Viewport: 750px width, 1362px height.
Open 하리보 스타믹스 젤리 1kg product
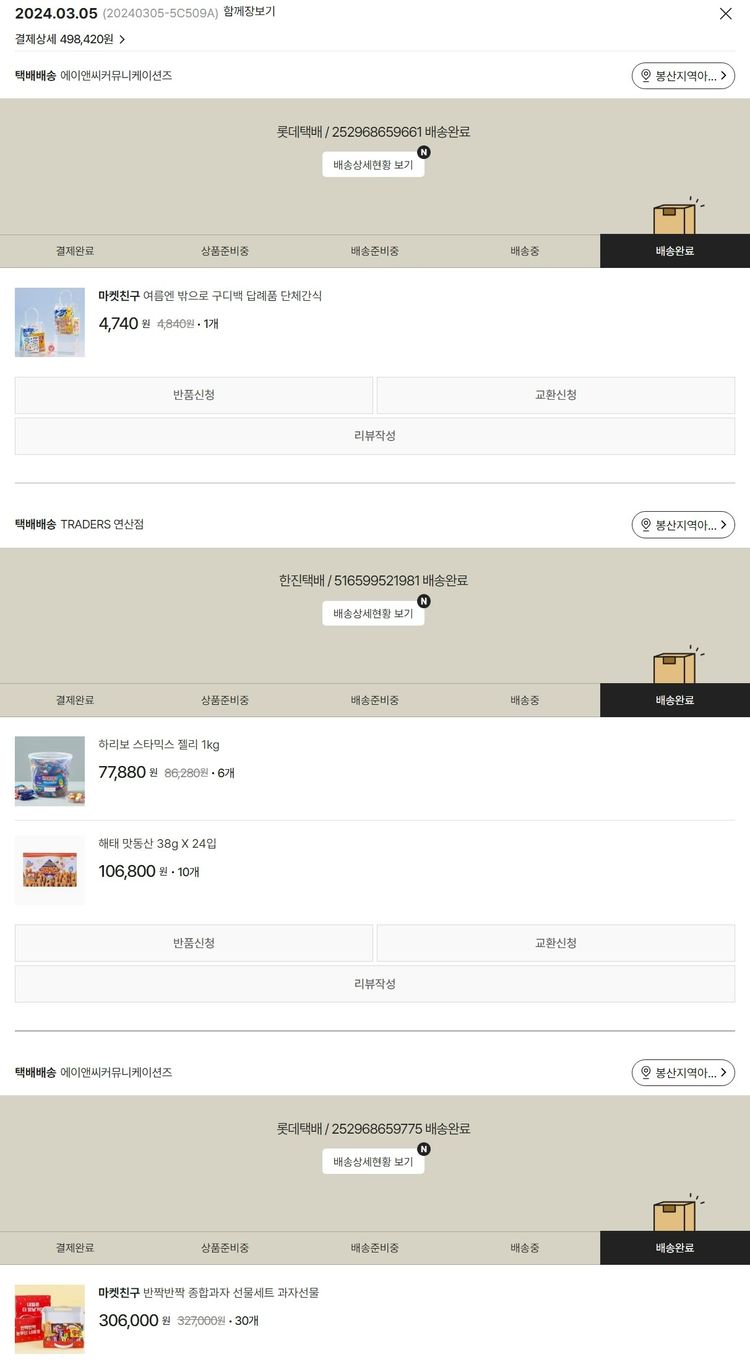(x=159, y=745)
